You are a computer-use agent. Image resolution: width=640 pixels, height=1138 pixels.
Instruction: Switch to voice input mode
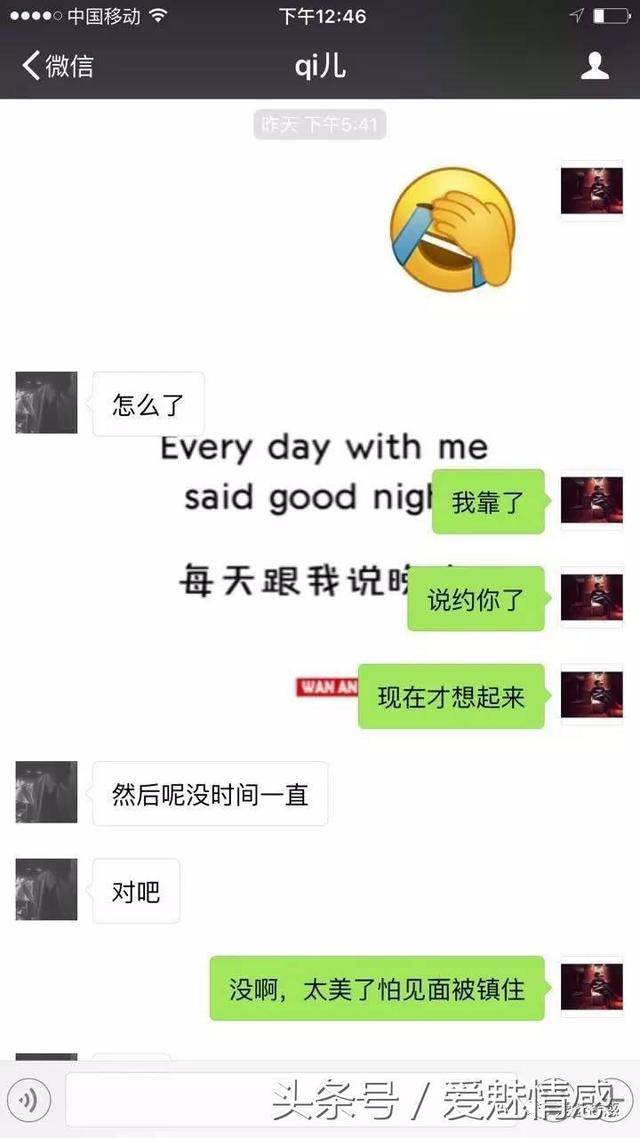pos(30,1100)
